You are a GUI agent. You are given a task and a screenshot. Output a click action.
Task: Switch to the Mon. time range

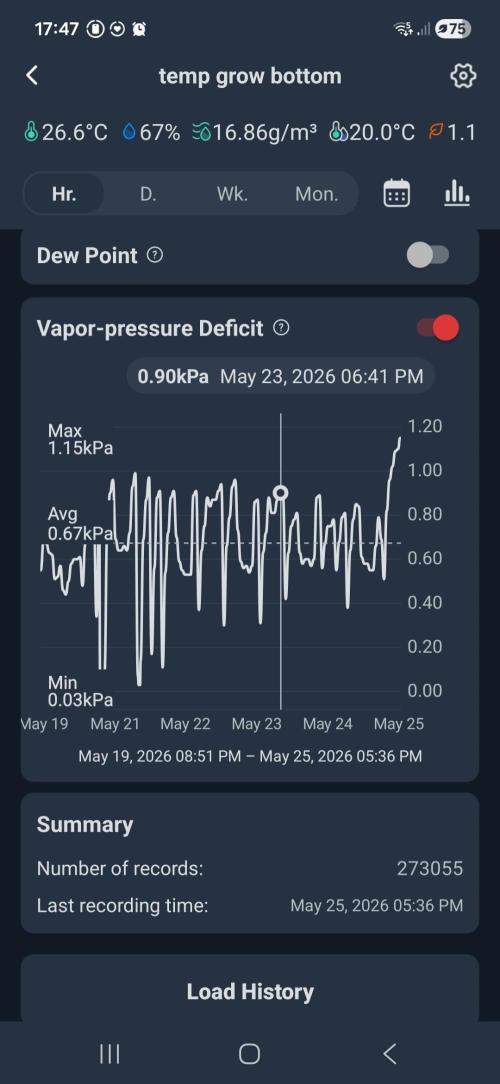317,194
